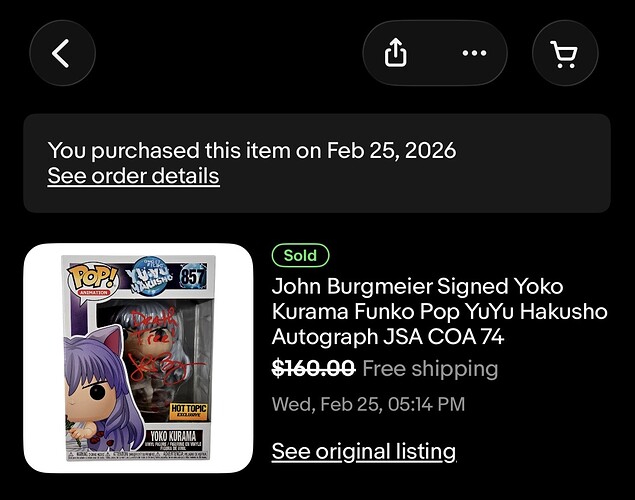Screen dimensions: 635x500
Task: View See order details link
Action: coord(133,177)
